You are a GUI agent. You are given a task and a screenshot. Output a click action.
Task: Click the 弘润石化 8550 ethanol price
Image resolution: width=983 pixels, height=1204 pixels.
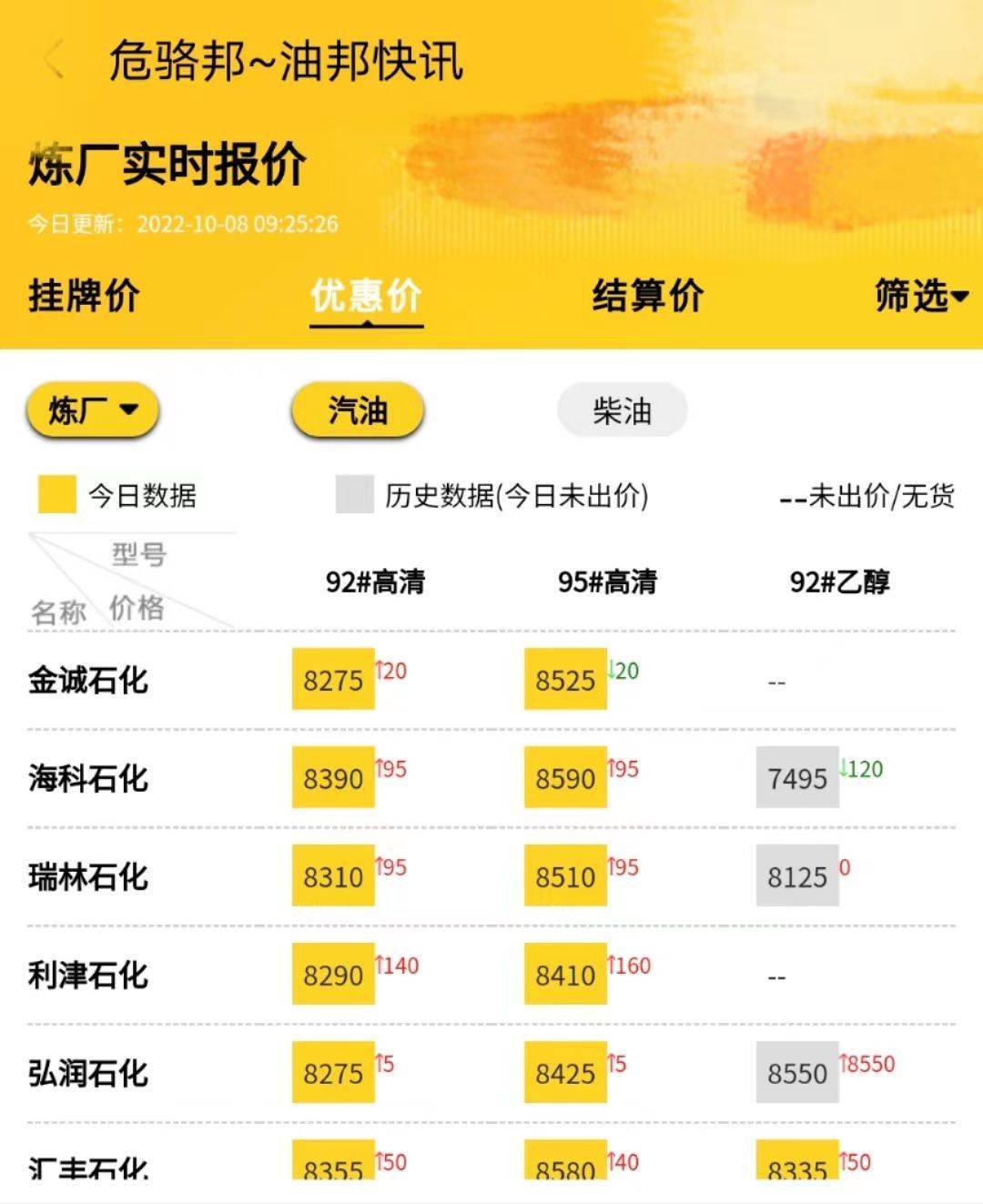(796, 1074)
